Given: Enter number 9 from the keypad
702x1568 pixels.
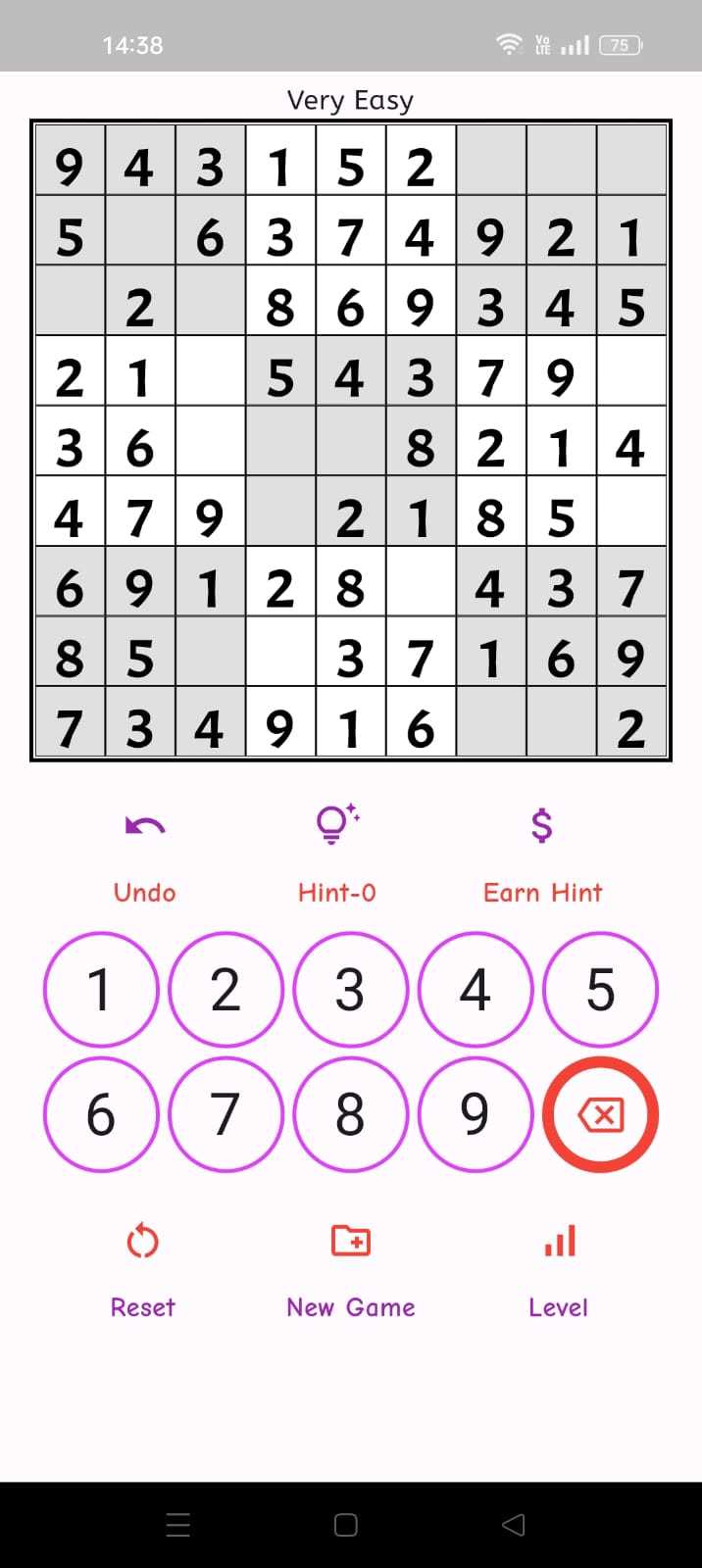Looking at the screenshot, I should [x=476, y=1115].
